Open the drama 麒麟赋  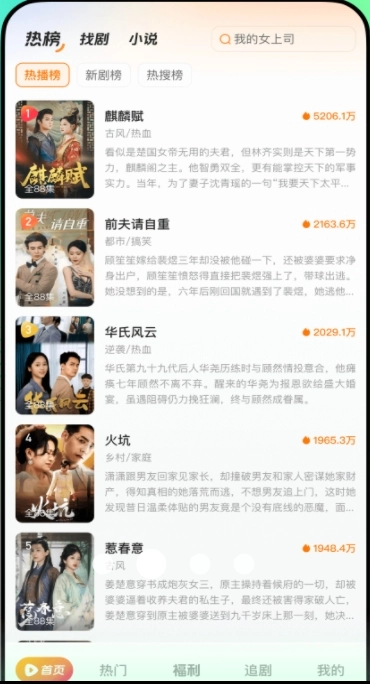coord(185,150)
